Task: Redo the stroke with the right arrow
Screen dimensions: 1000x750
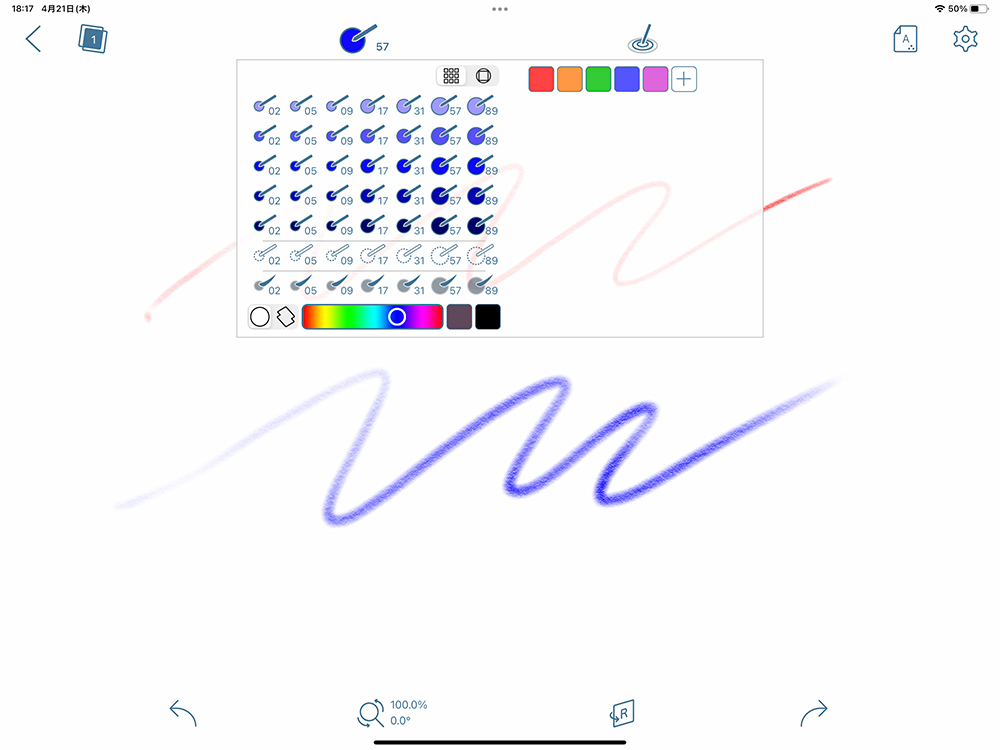Action: tap(815, 712)
